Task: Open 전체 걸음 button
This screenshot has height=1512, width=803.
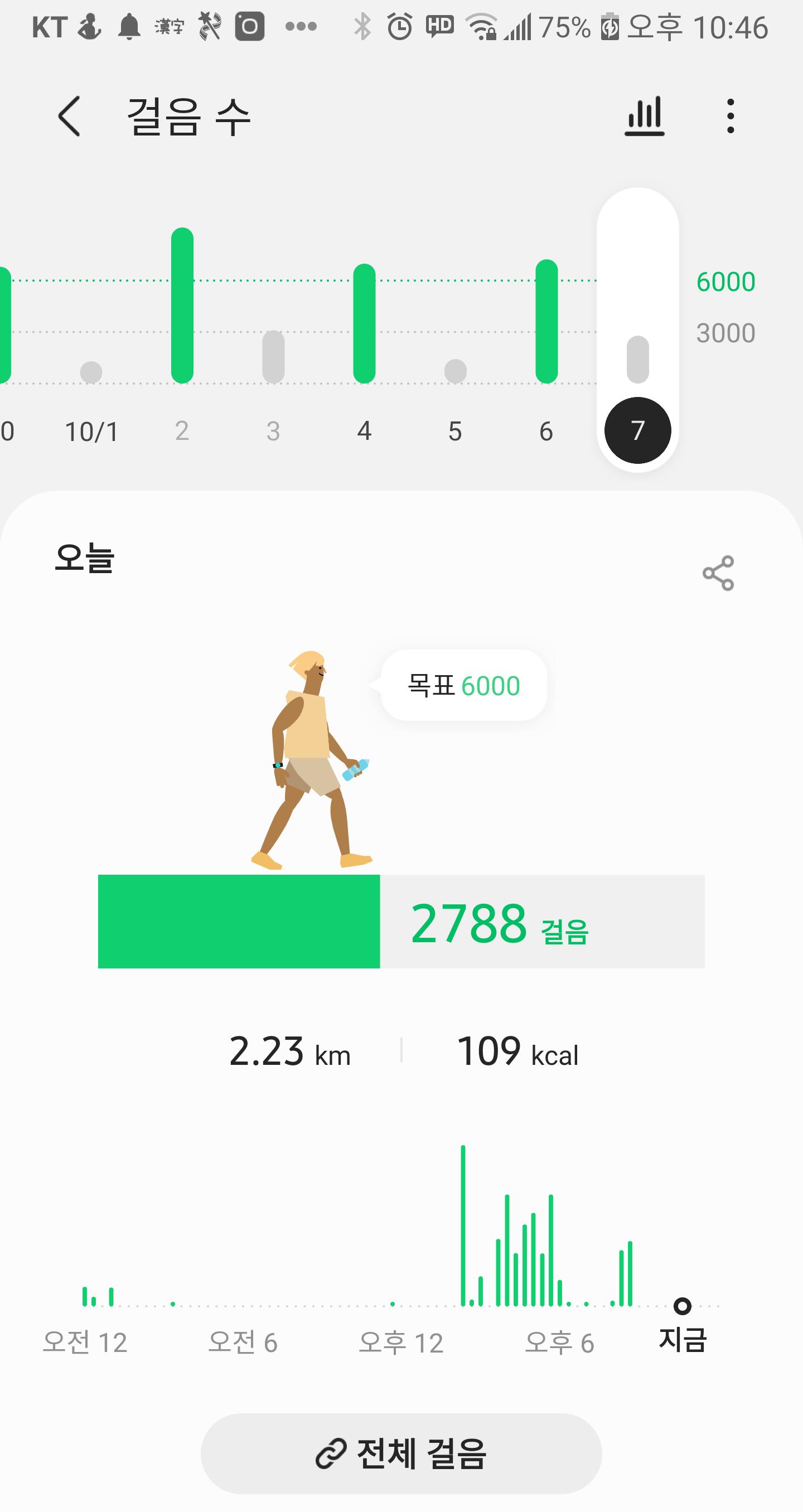Action: click(401, 1453)
